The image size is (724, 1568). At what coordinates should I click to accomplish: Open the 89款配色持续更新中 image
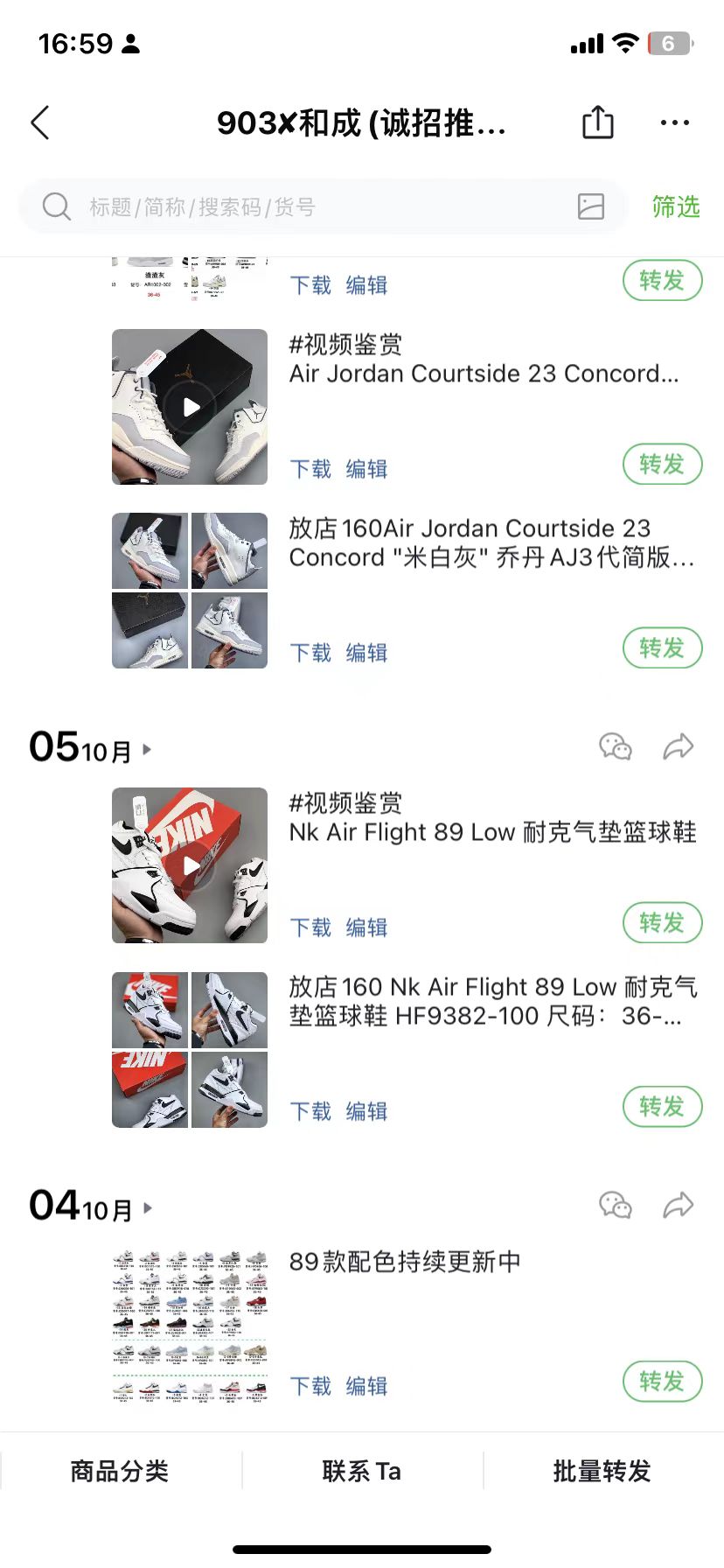coord(190,1325)
